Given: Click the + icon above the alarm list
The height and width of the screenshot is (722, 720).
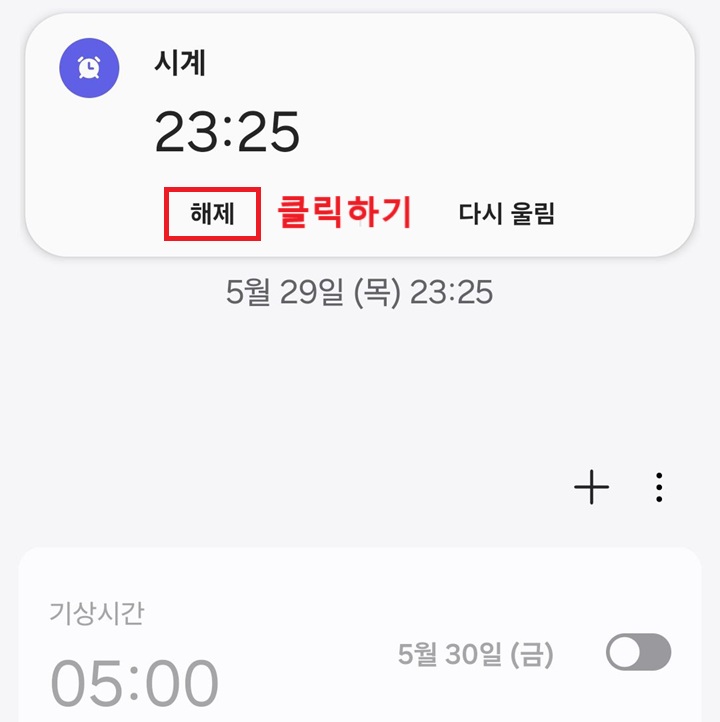Looking at the screenshot, I should point(593,486).
